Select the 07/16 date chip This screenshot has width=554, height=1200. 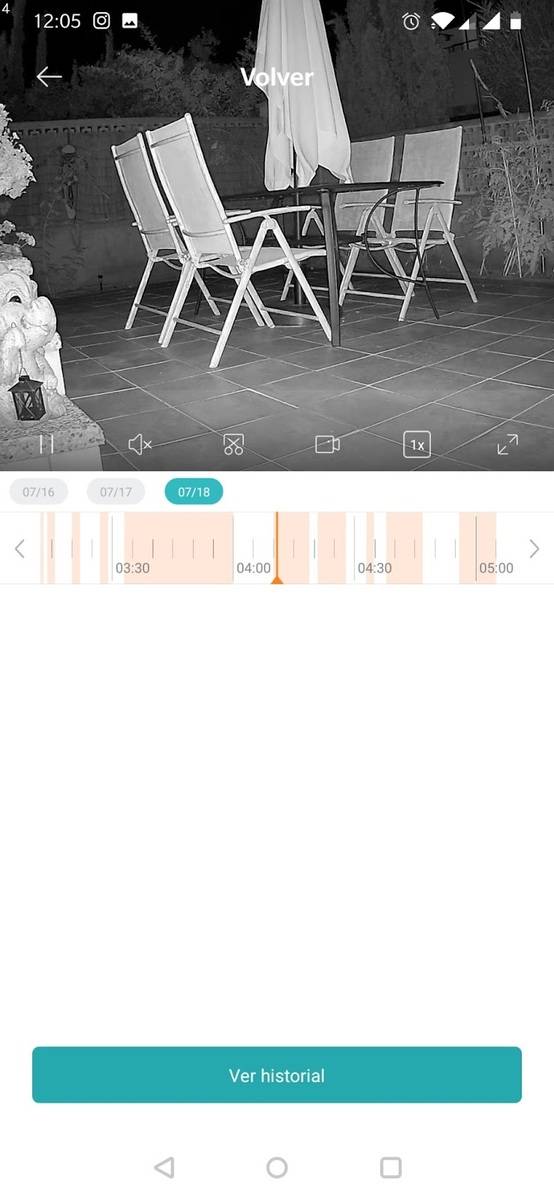point(39,492)
